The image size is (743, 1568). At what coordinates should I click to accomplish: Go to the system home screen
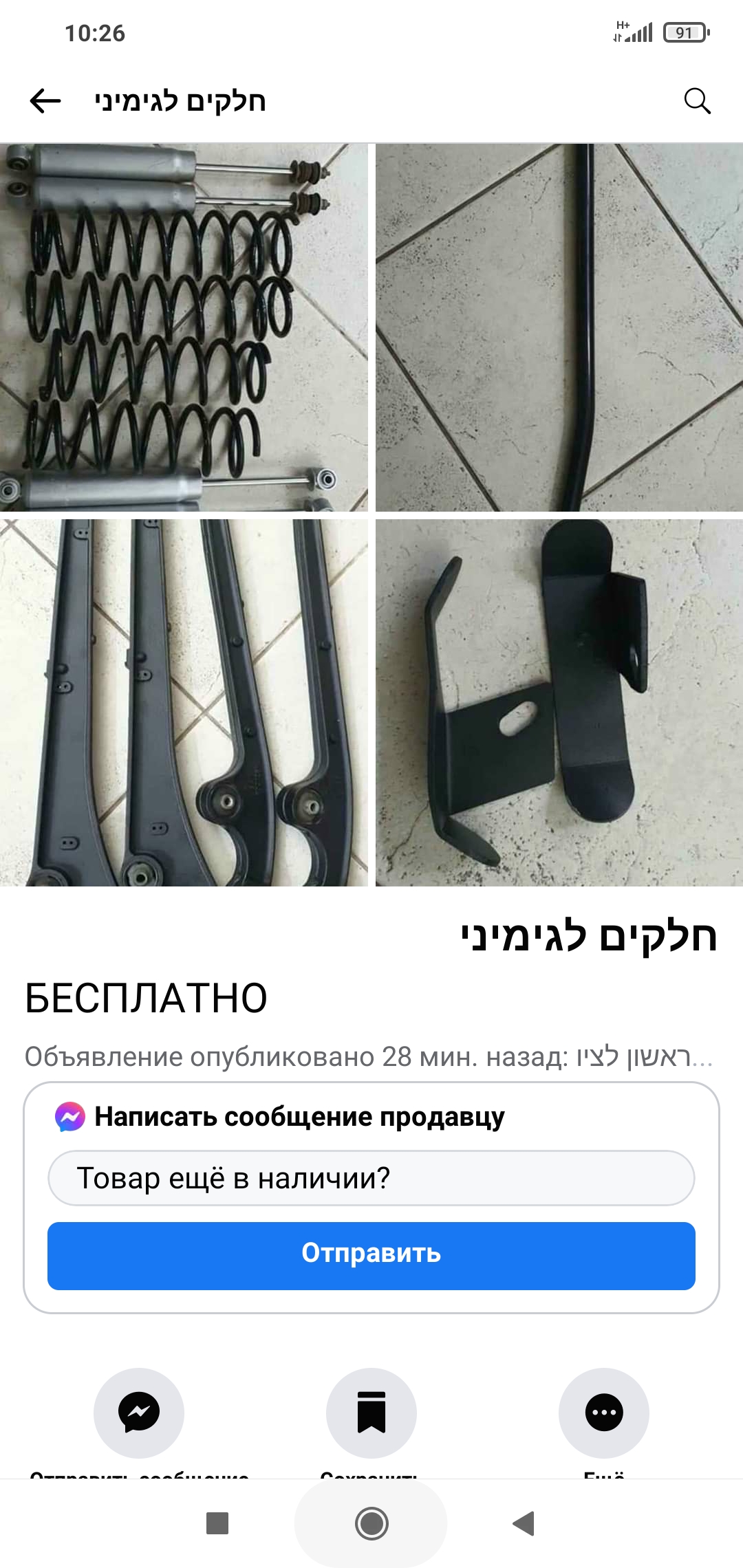[x=371, y=1523]
